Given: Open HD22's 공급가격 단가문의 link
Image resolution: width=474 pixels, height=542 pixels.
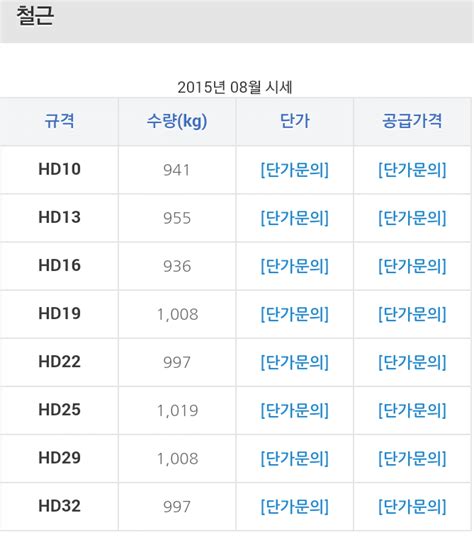Looking at the screenshot, I should click(x=412, y=362).
